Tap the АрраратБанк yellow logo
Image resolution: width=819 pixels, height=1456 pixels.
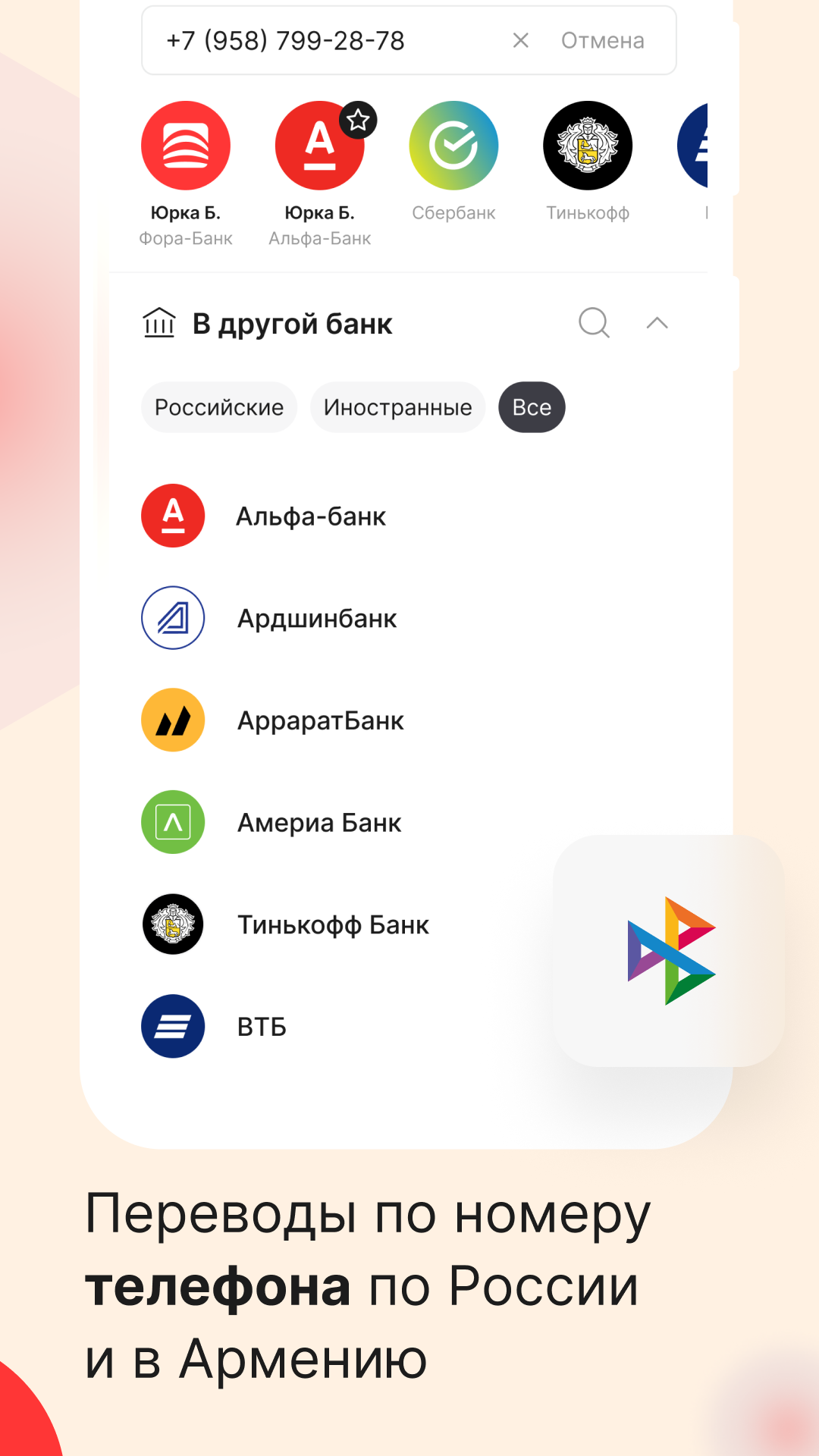coord(173,720)
